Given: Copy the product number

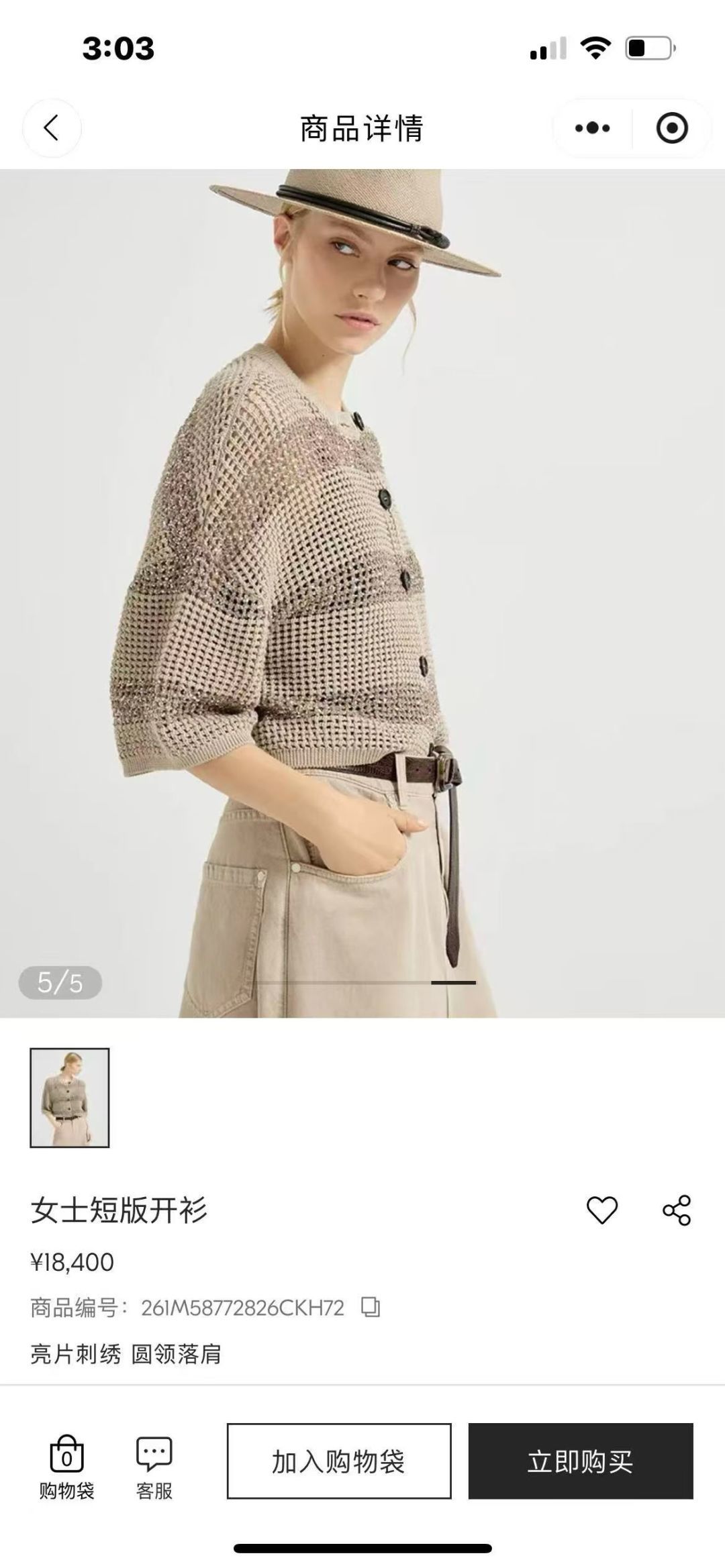Looking at the screenshot, I should point(371,1307).
